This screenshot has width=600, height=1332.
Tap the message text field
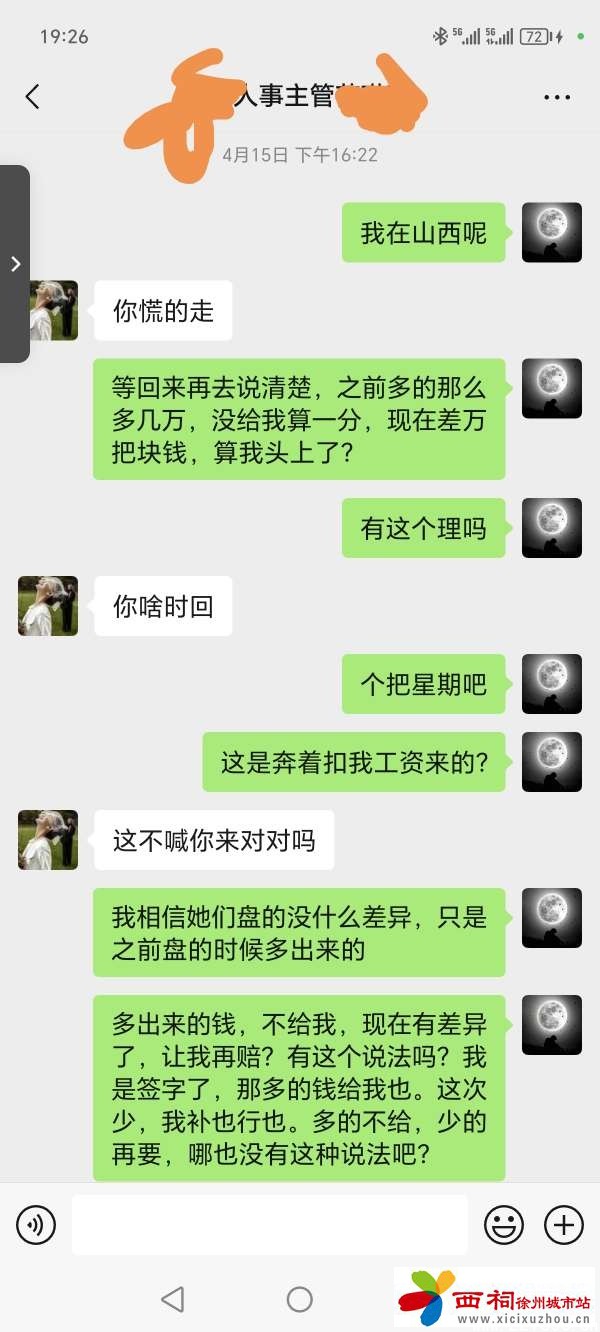pyautogui.click(x=269, y=1224)
